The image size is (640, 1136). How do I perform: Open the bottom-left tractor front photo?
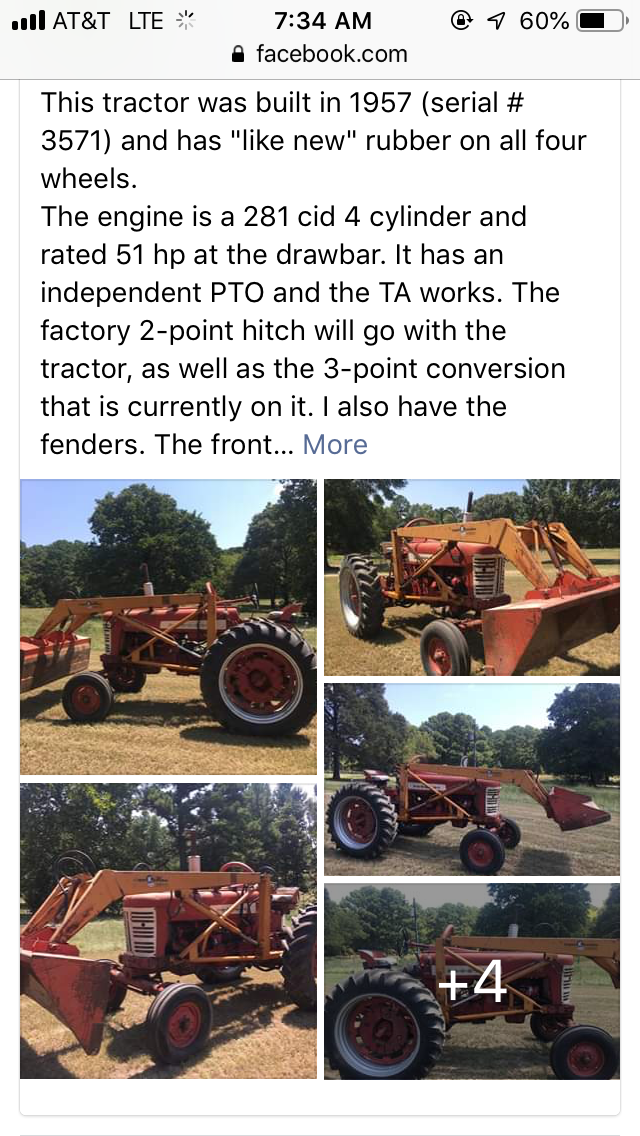(168, 931)
